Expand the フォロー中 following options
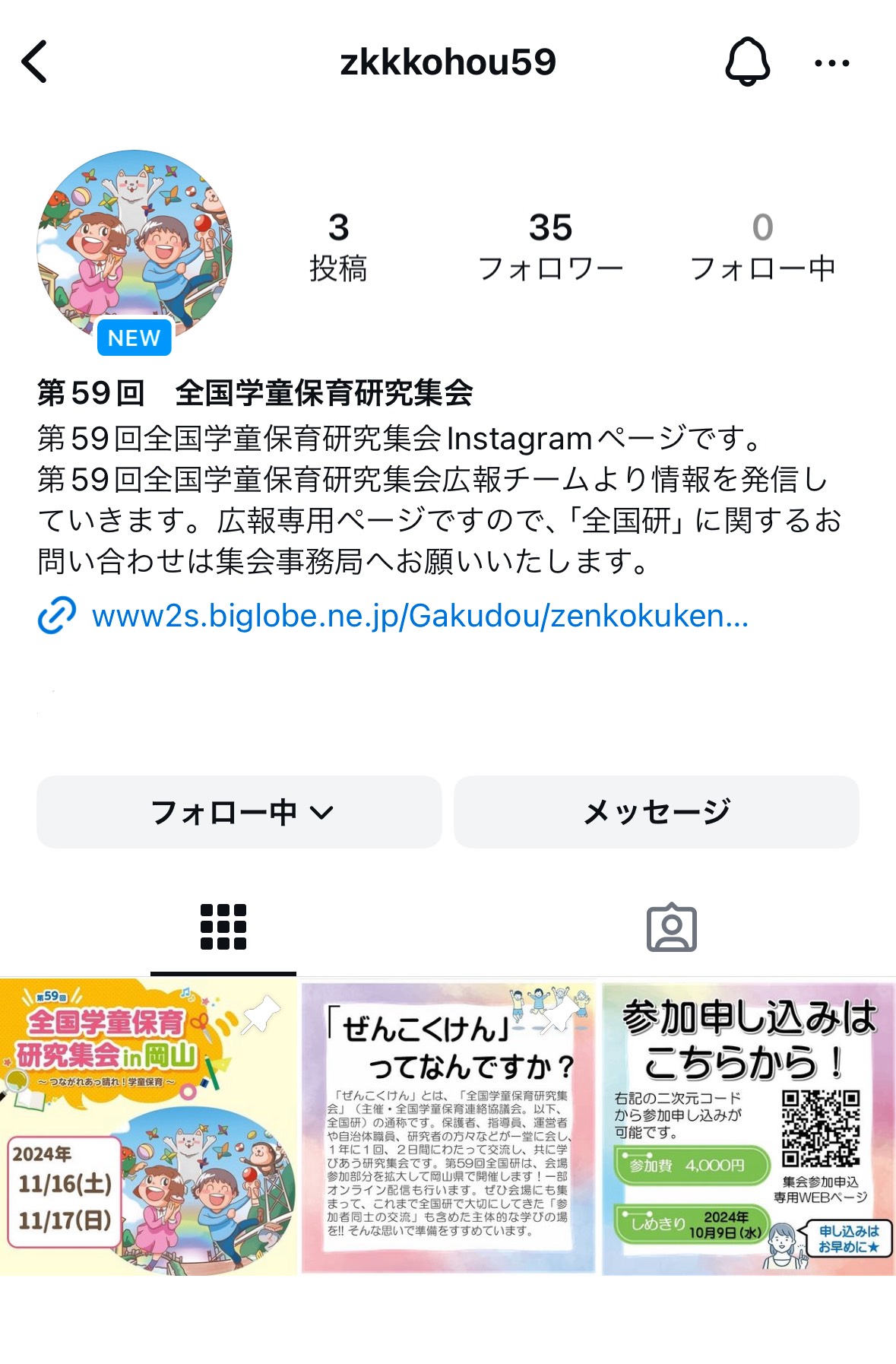 click(x=239, y=812)
